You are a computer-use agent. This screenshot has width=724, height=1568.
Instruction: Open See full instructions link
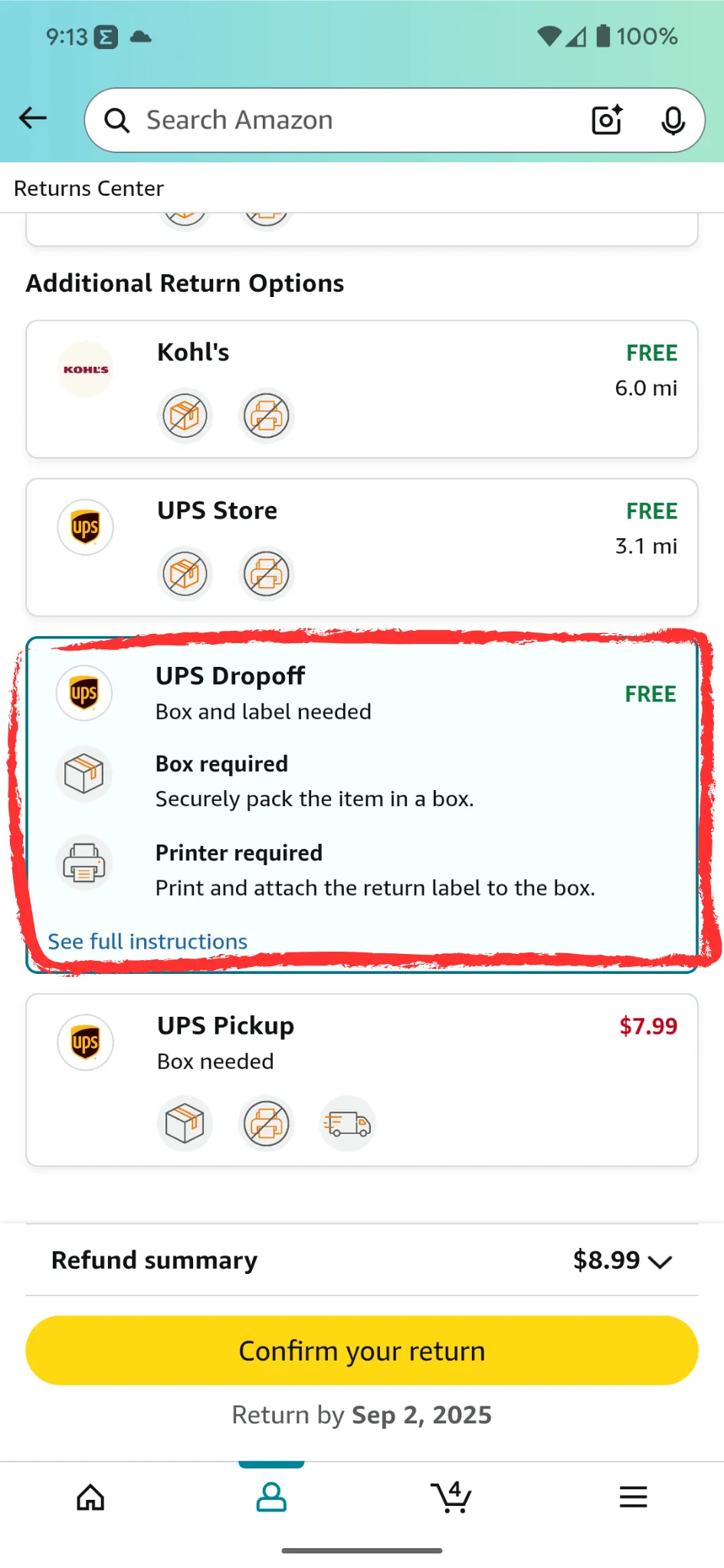[x=147, y=941]
